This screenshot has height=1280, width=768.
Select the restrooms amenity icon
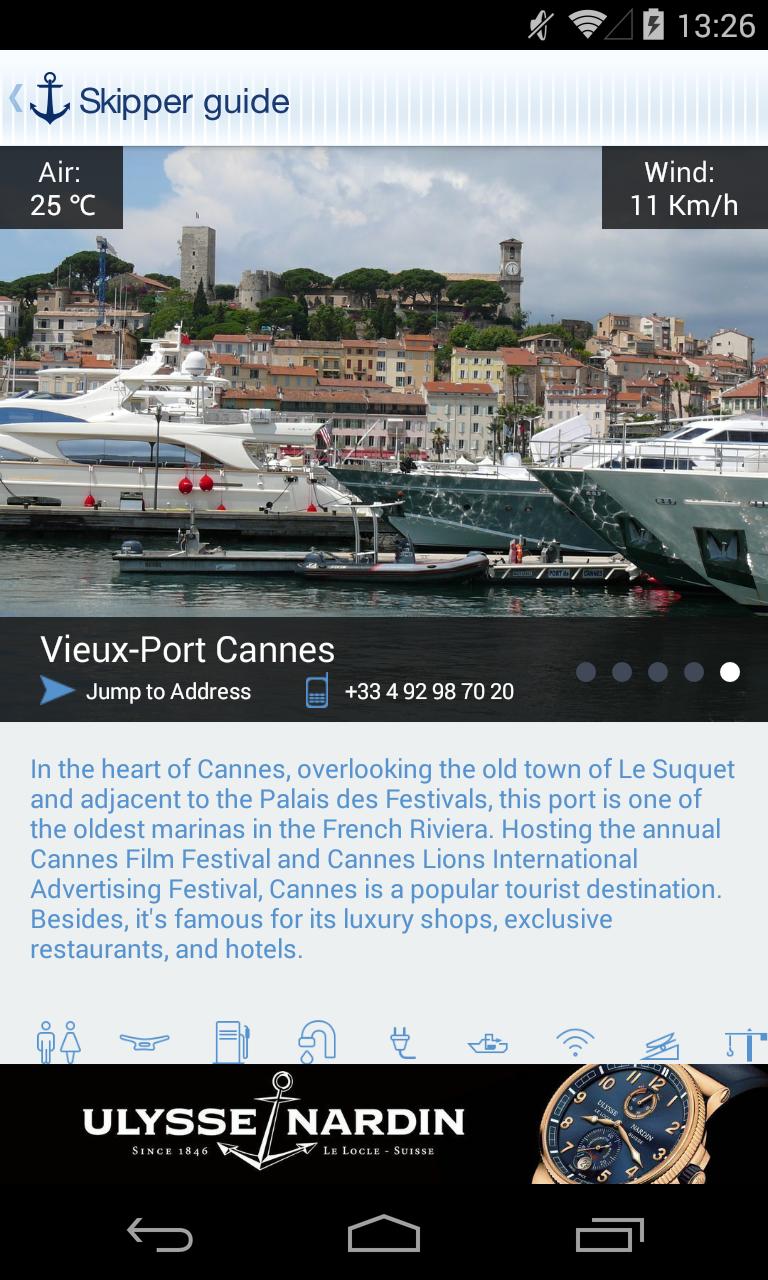pos(55,1040)
